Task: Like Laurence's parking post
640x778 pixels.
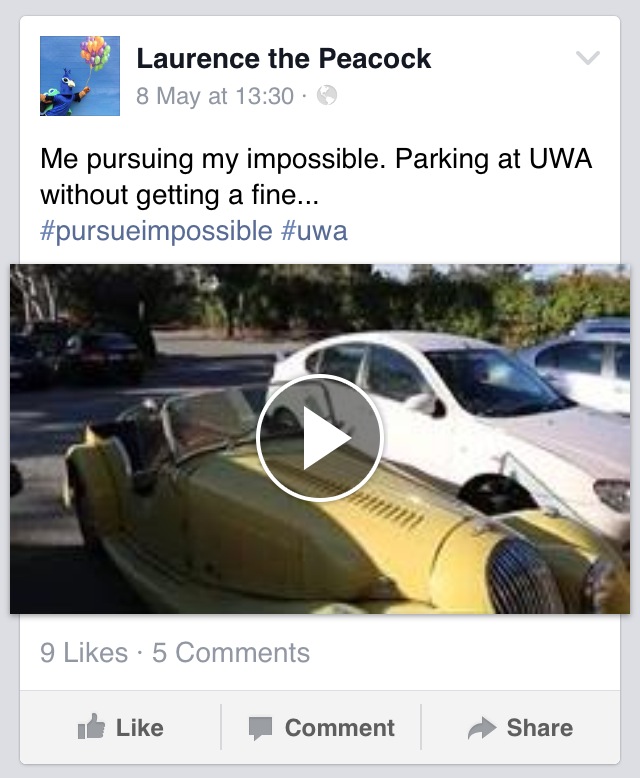Action: [x=121, y=728]
